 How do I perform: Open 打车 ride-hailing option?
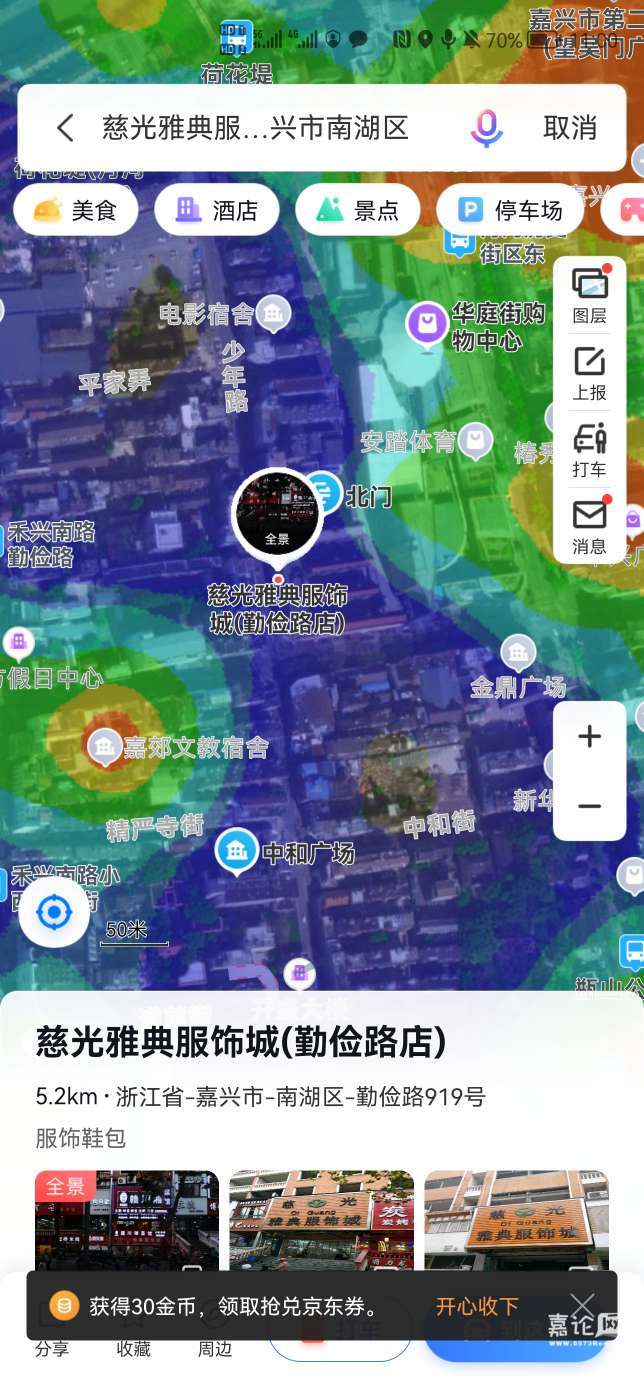click(589, 449)
